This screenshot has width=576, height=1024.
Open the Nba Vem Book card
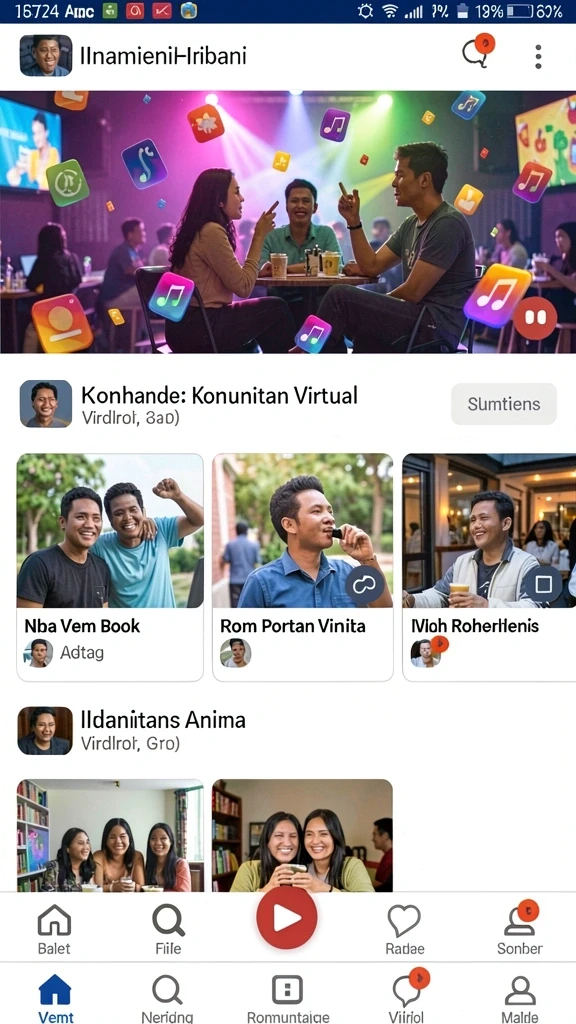click(110, 567)
